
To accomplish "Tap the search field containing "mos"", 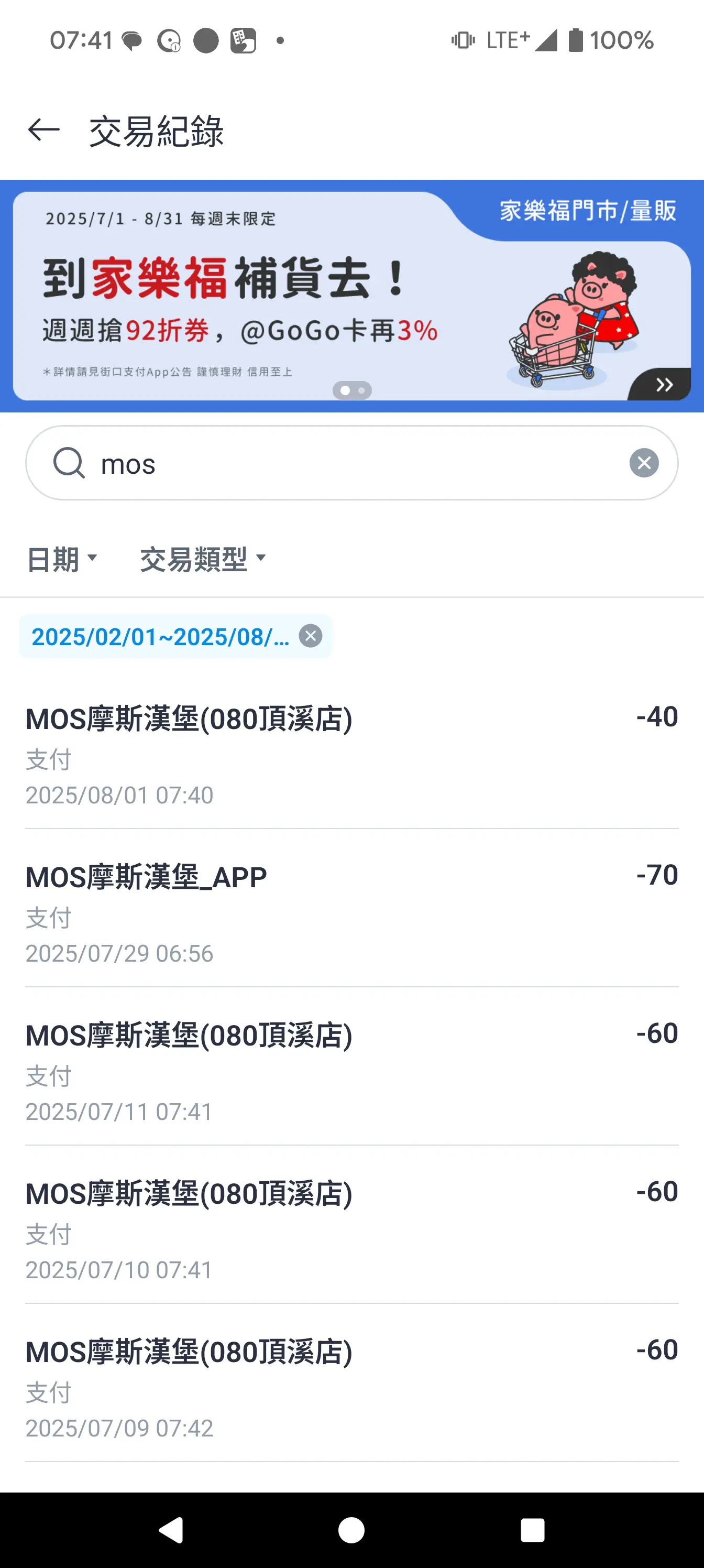I will (341, 464).
